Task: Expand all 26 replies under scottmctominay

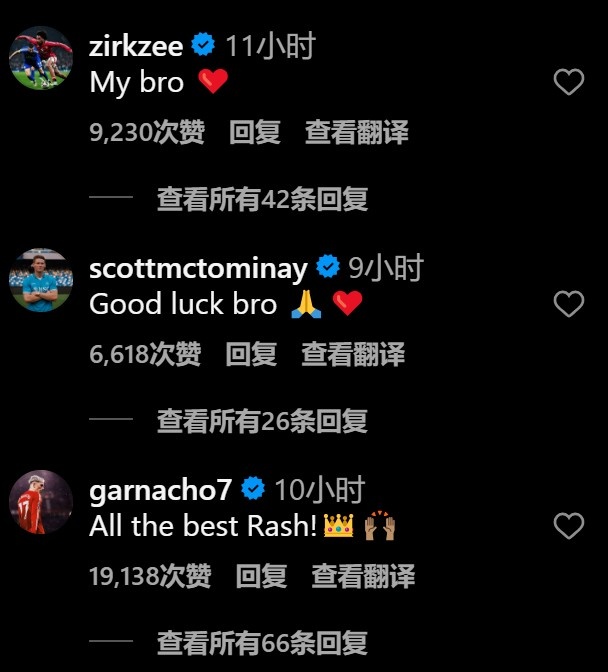Action: pyautogui.click(x=262, y=421)
